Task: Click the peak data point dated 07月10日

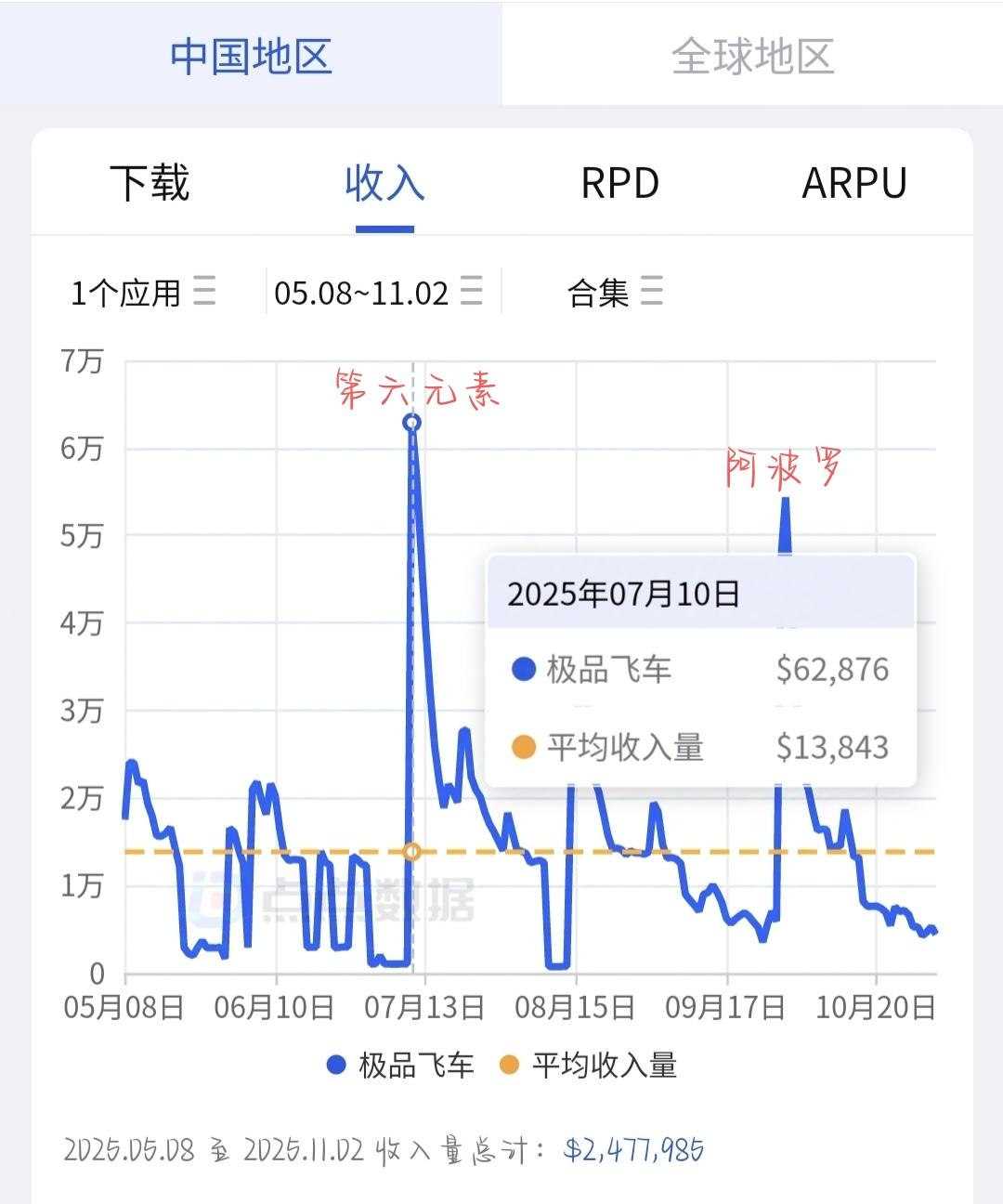Action: pos(411,422)
